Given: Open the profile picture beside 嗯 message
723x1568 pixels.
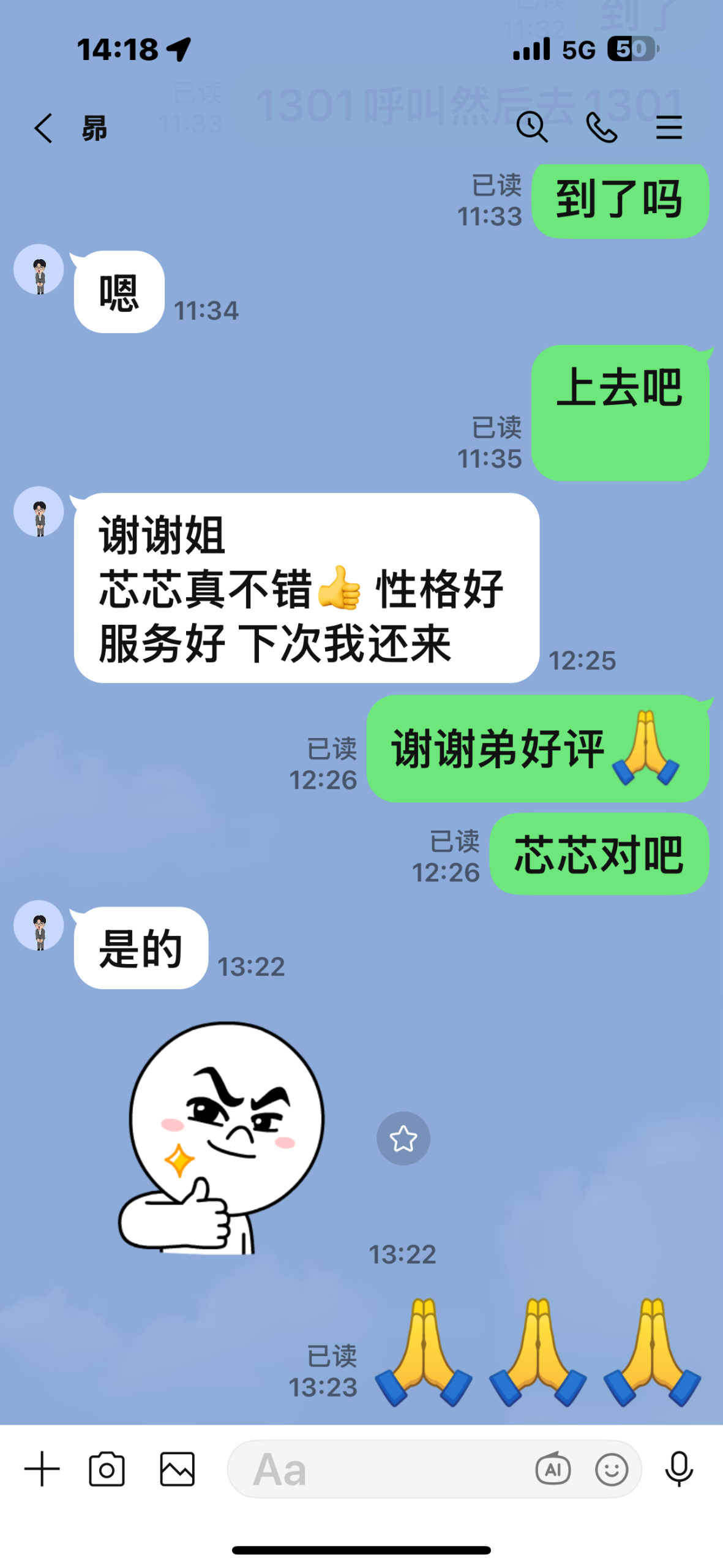Looking at the screenshot, I should [x=39, y=269].
